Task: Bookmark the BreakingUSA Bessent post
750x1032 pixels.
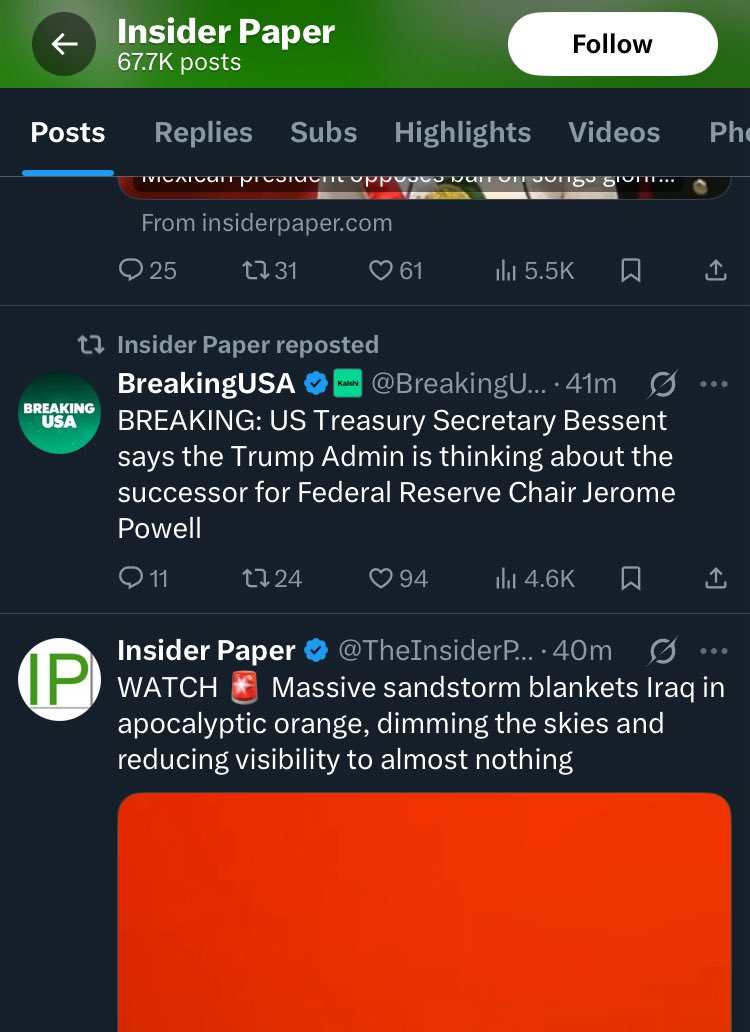Action: [x=631, y=578]
